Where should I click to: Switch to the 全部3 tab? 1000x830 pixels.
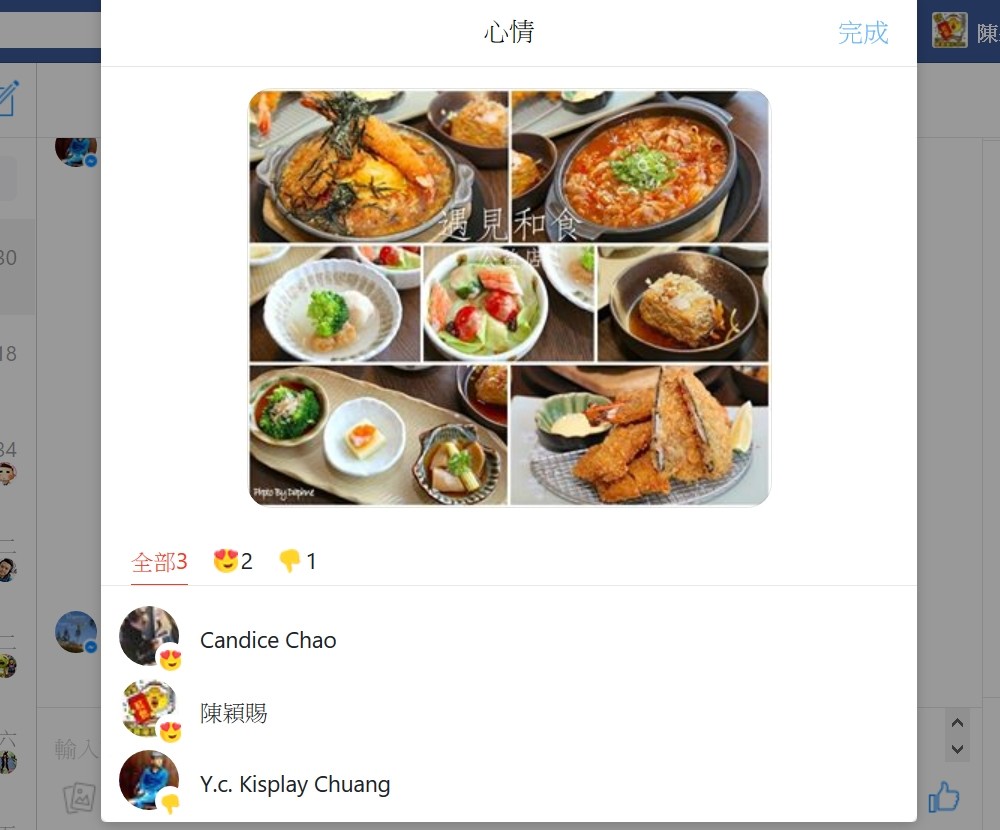pos(159,562)
